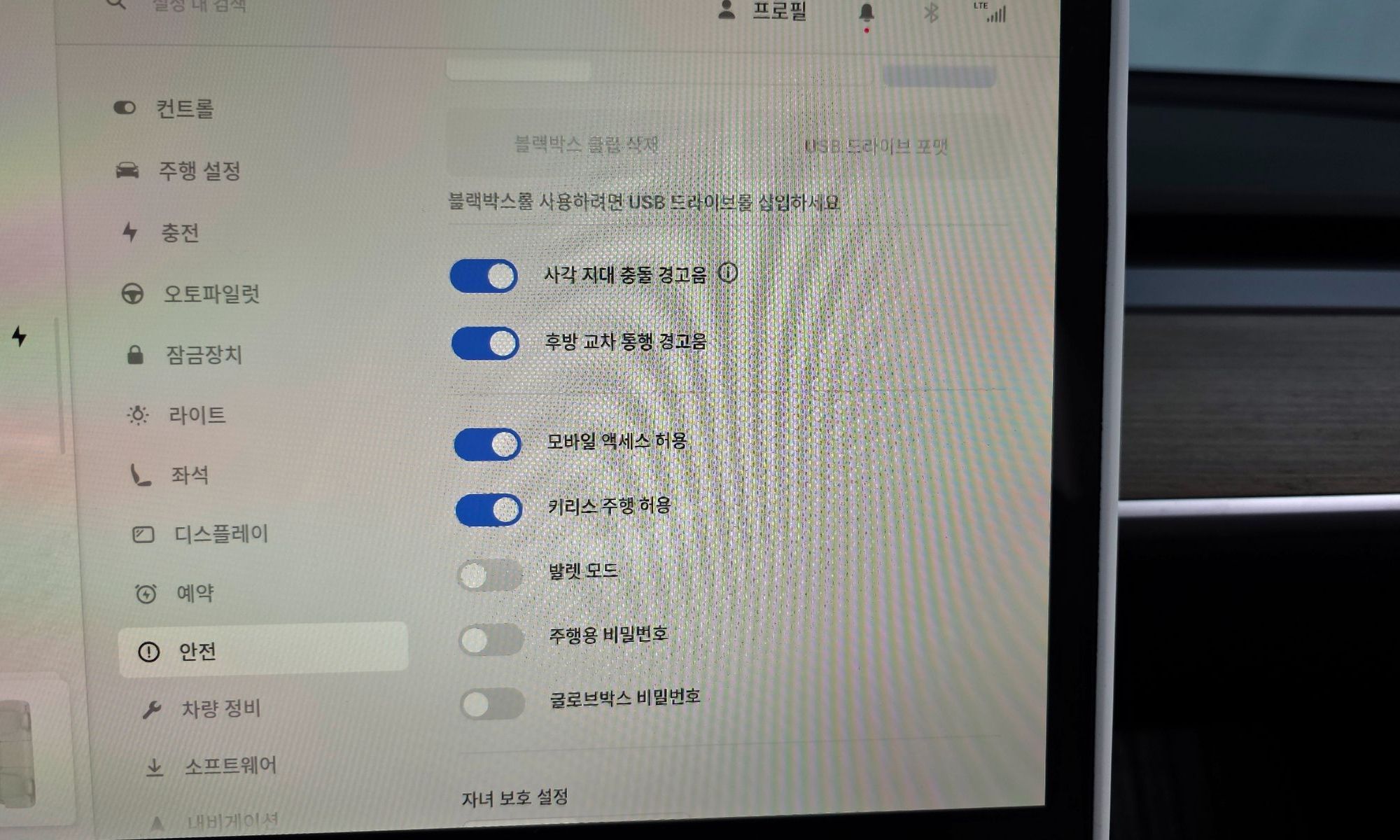Toggle 모바일 액세스 허용 switch
The image size is (1400, 840).
click(488, 444)
